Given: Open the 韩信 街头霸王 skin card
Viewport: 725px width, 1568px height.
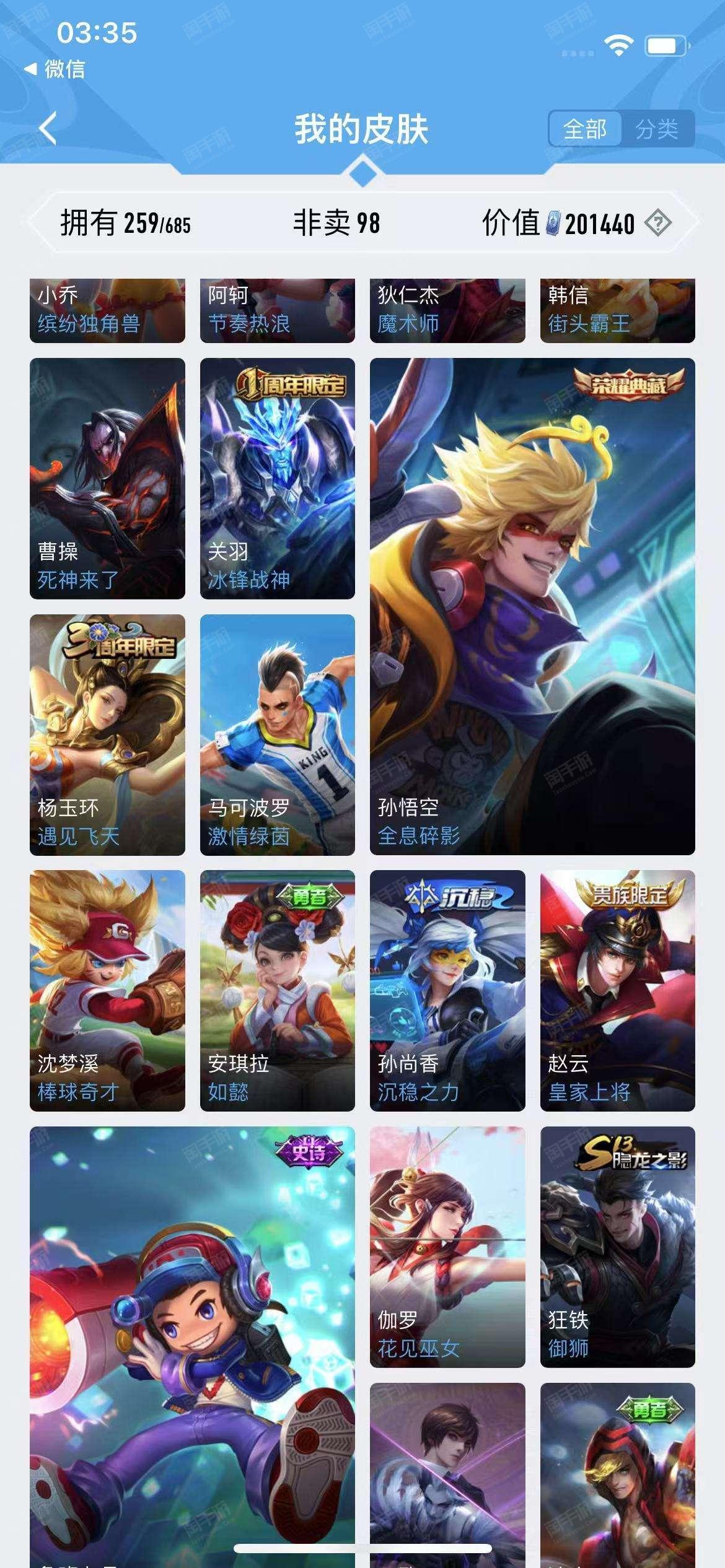Looking at the screenshot, I should tap(618, 310).
